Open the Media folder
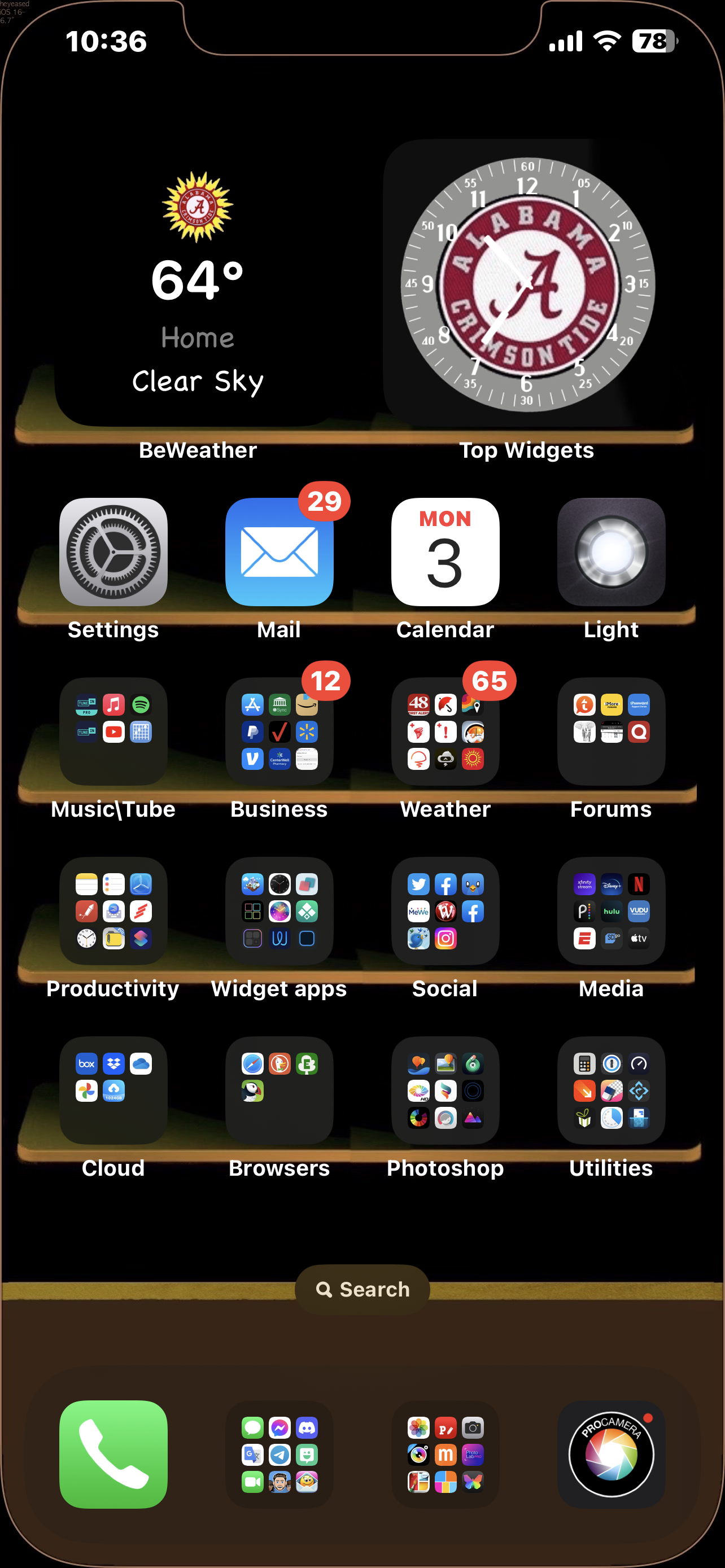This screenshot has width=725, height=1568. pyautogui.click(x=610, y=910)
